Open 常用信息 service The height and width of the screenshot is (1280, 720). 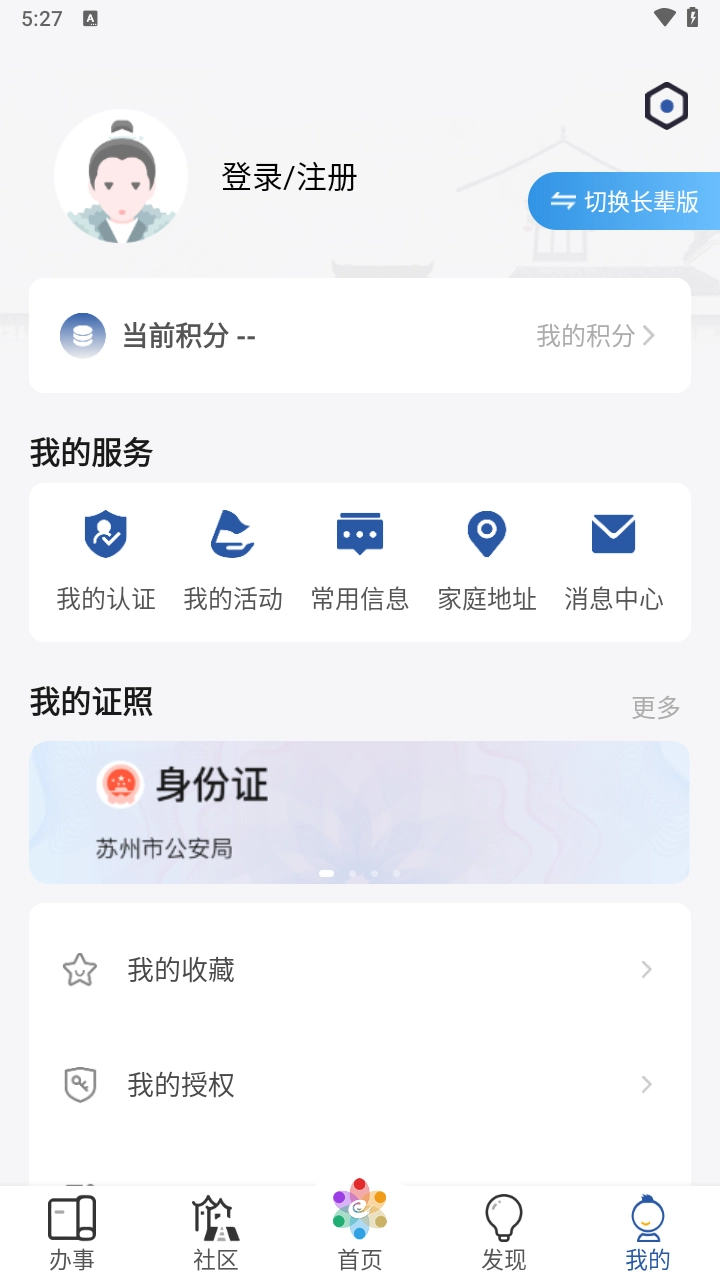[360, 561]
